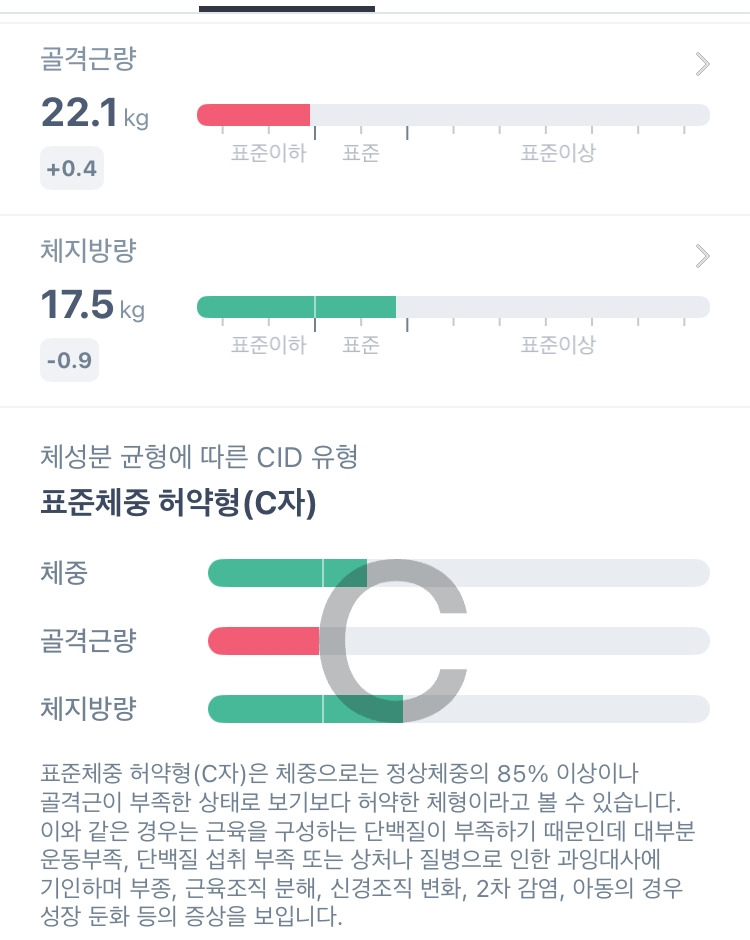Select the 표준 marker on fat gauge
The height and width of the screenshot is (940, 750).
(x=360, y=345)
